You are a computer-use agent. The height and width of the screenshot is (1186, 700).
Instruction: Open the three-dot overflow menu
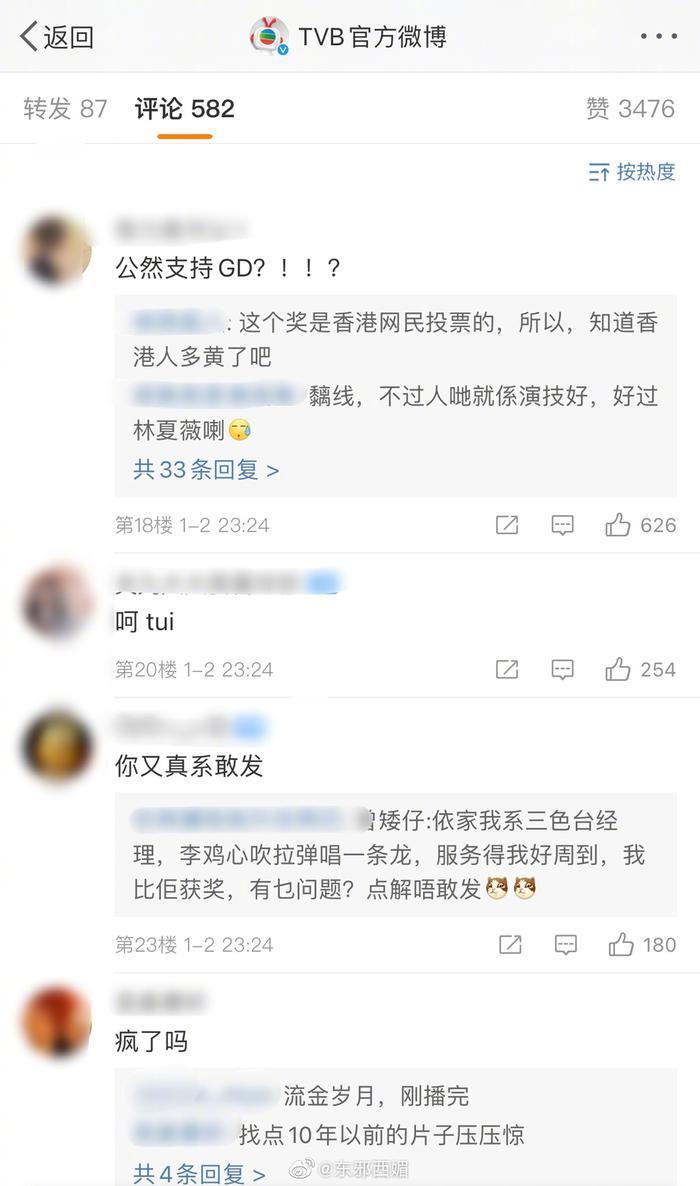tap(658, 37)
